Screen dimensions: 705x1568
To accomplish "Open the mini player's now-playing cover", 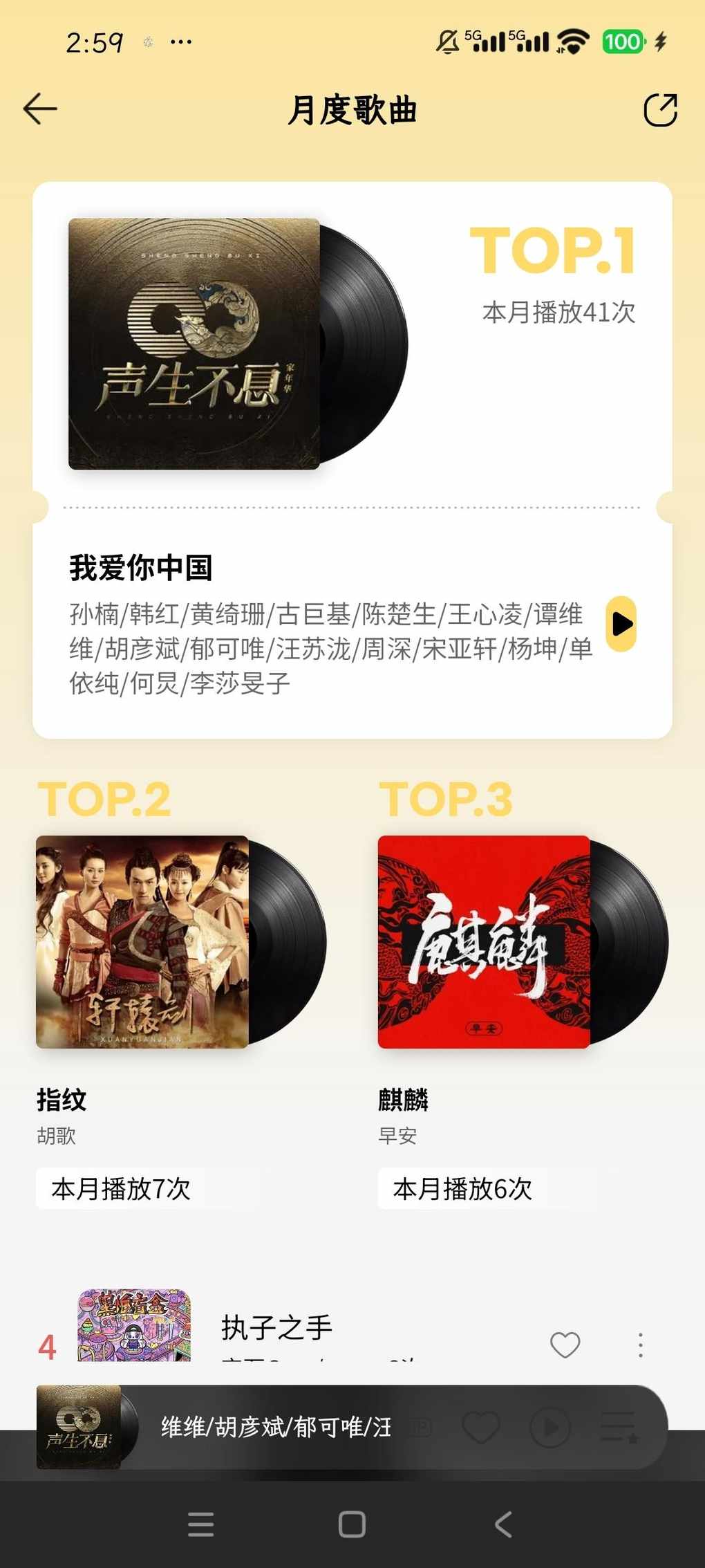I will point(79,1427).
